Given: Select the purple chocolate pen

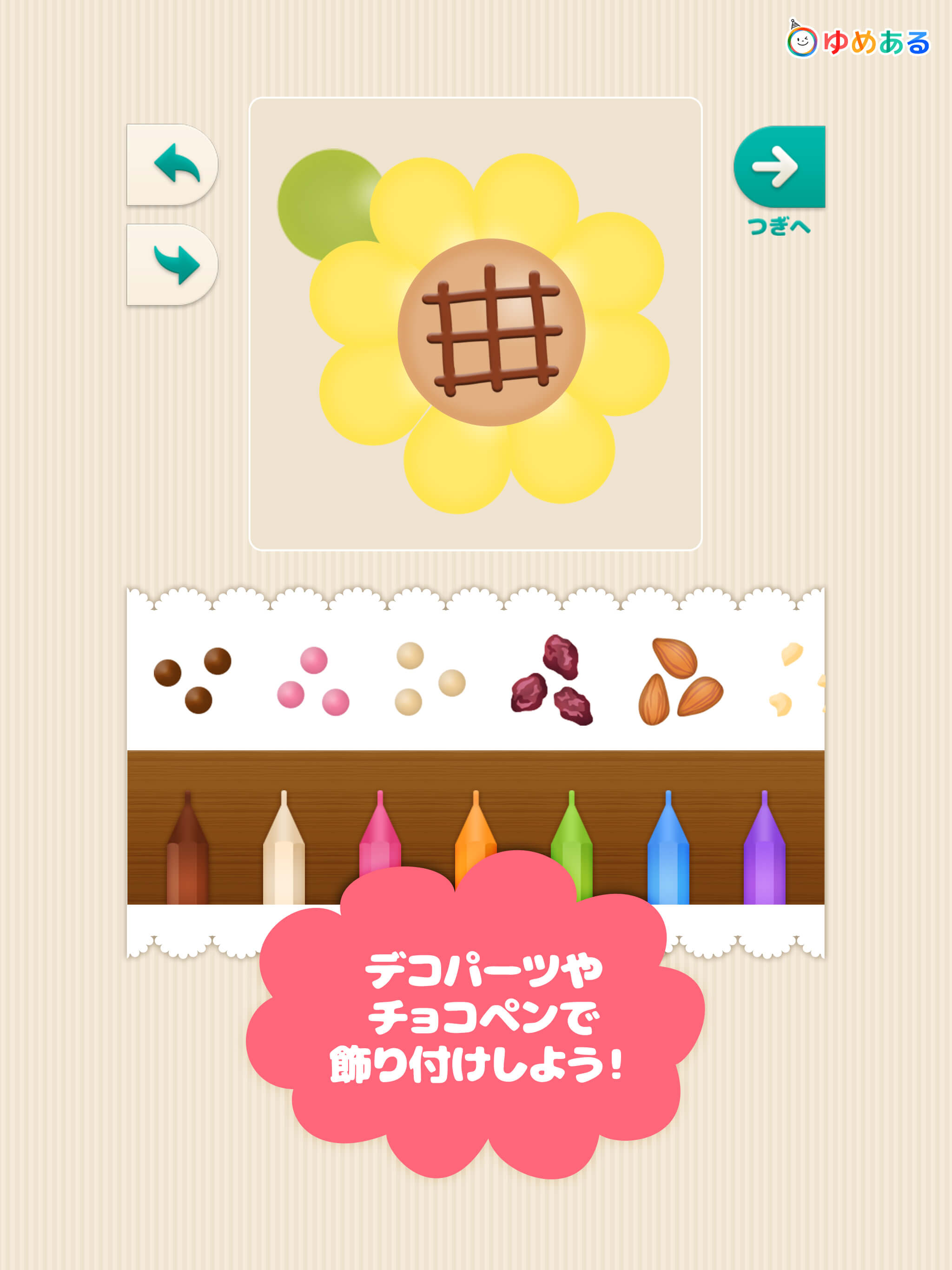Looking at the screenshot, I should pos(764,850).
